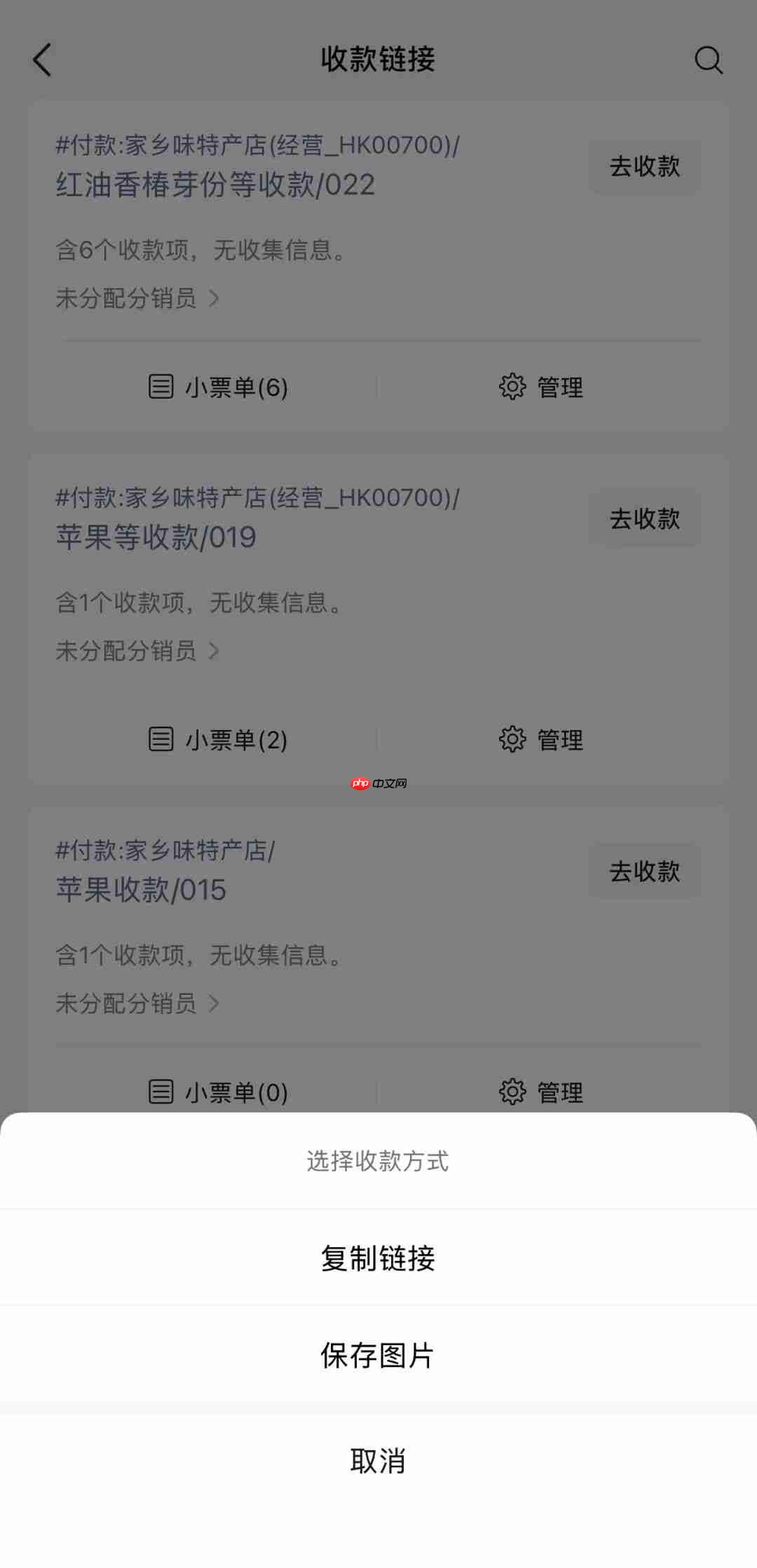Click the gear icon for 管理 on first card
This screenshot has width=757, height=1568.
tap(512, 386)
